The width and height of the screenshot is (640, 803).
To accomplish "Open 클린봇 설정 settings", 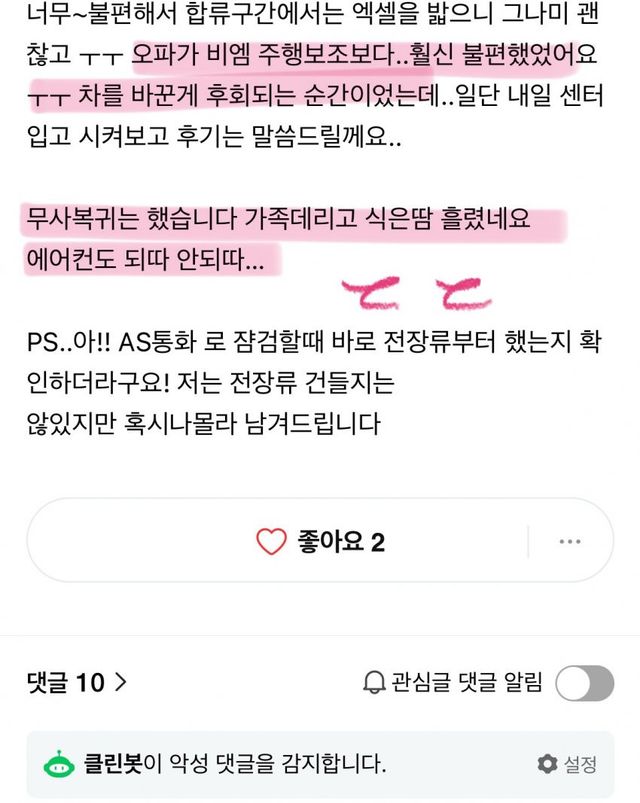I will pos(567,764).
